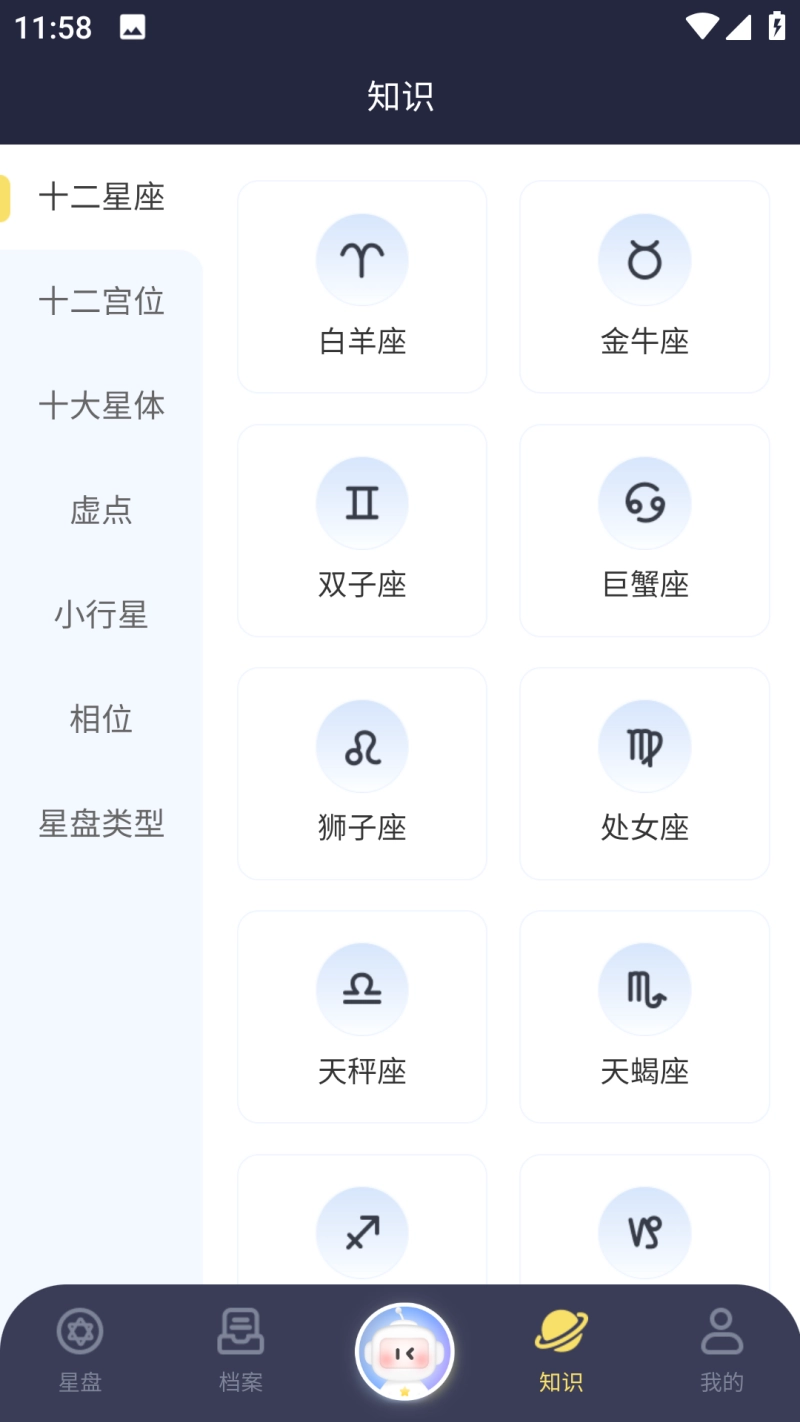
Task: Open the 相位 category in sidebar
Action: 101,720
